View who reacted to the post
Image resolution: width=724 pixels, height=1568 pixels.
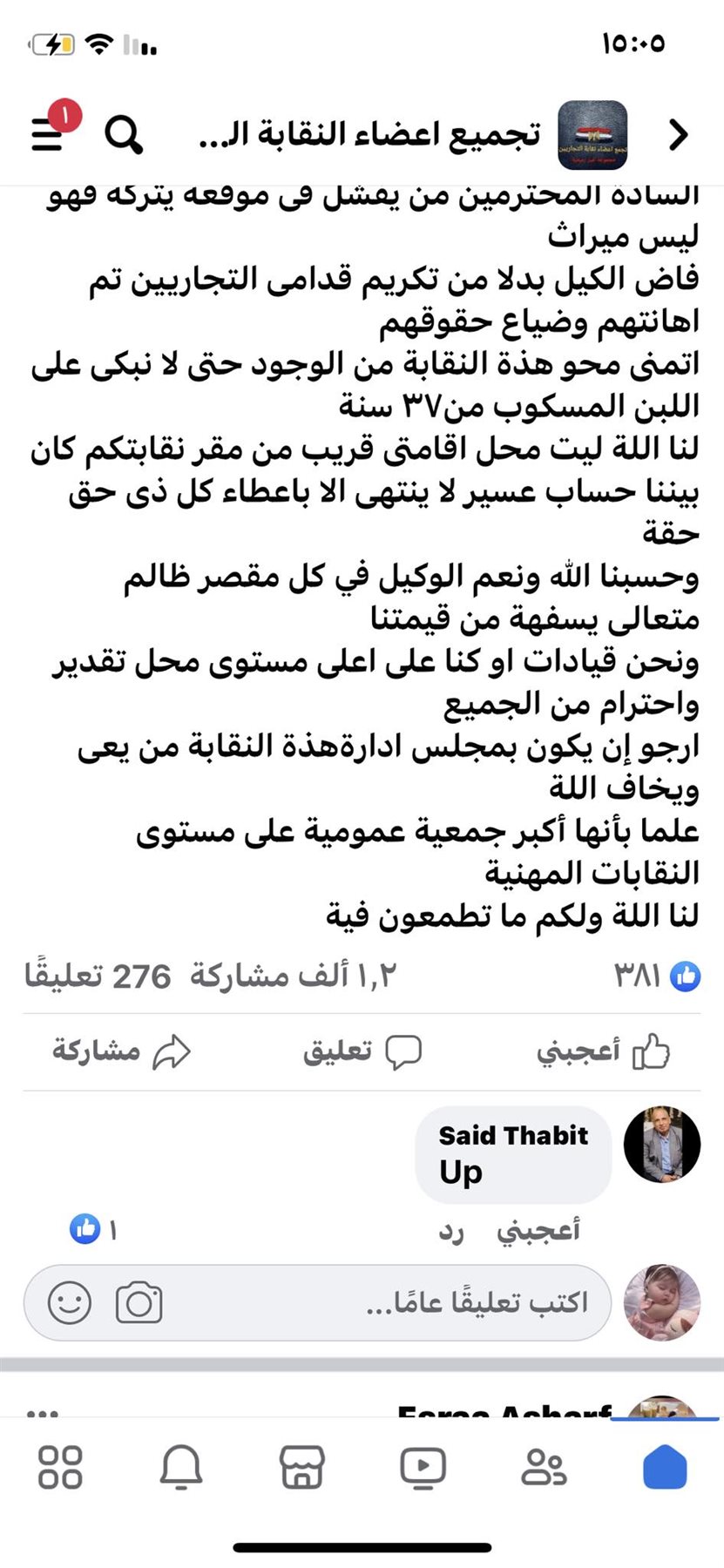(659, 977)
